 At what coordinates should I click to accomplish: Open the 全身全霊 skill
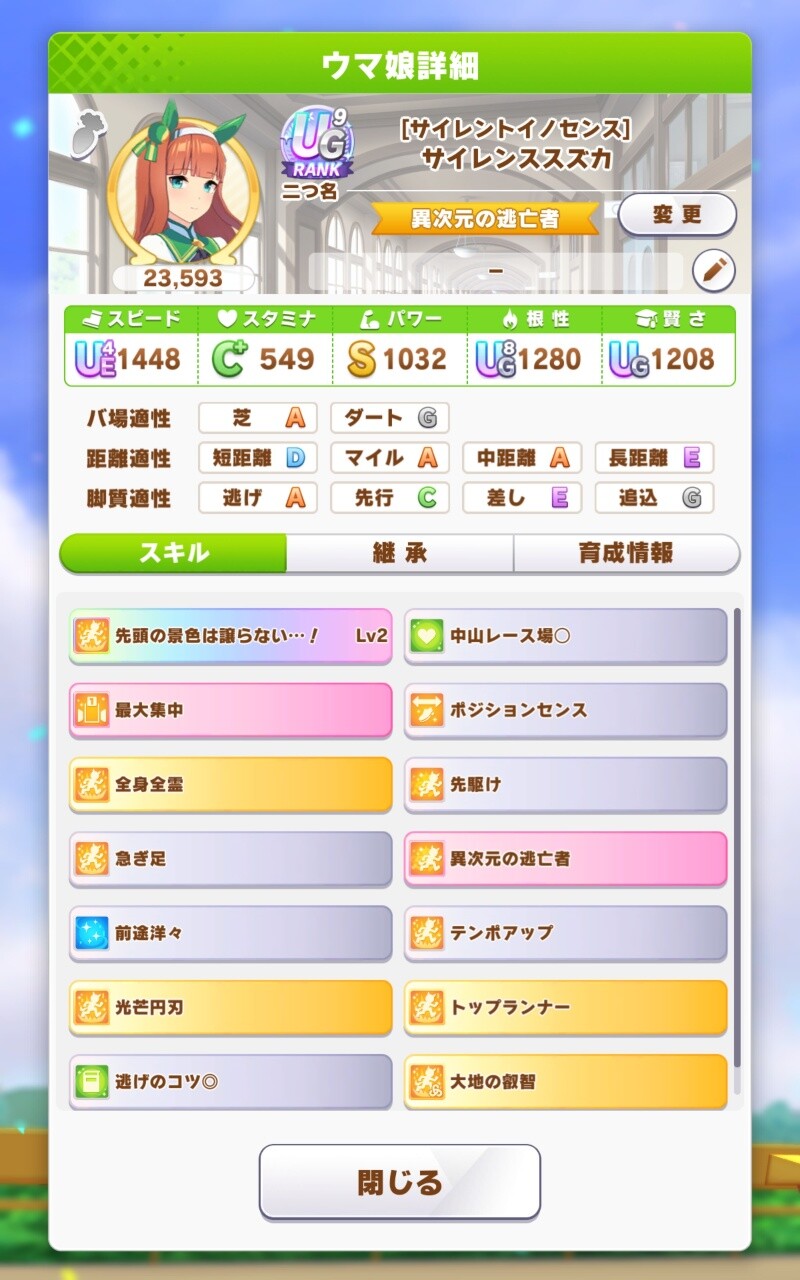[x=230, y=784]
